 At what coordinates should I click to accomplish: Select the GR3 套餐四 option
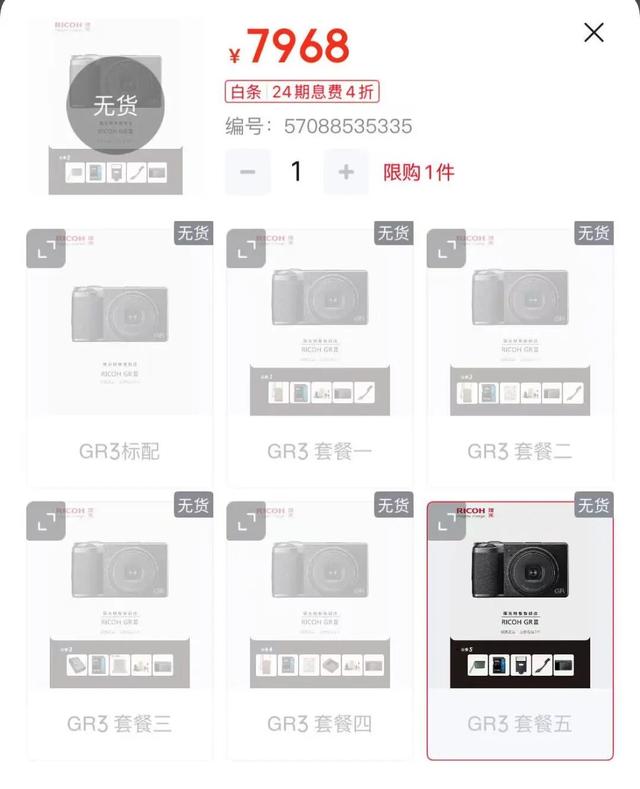coord(319,722)
